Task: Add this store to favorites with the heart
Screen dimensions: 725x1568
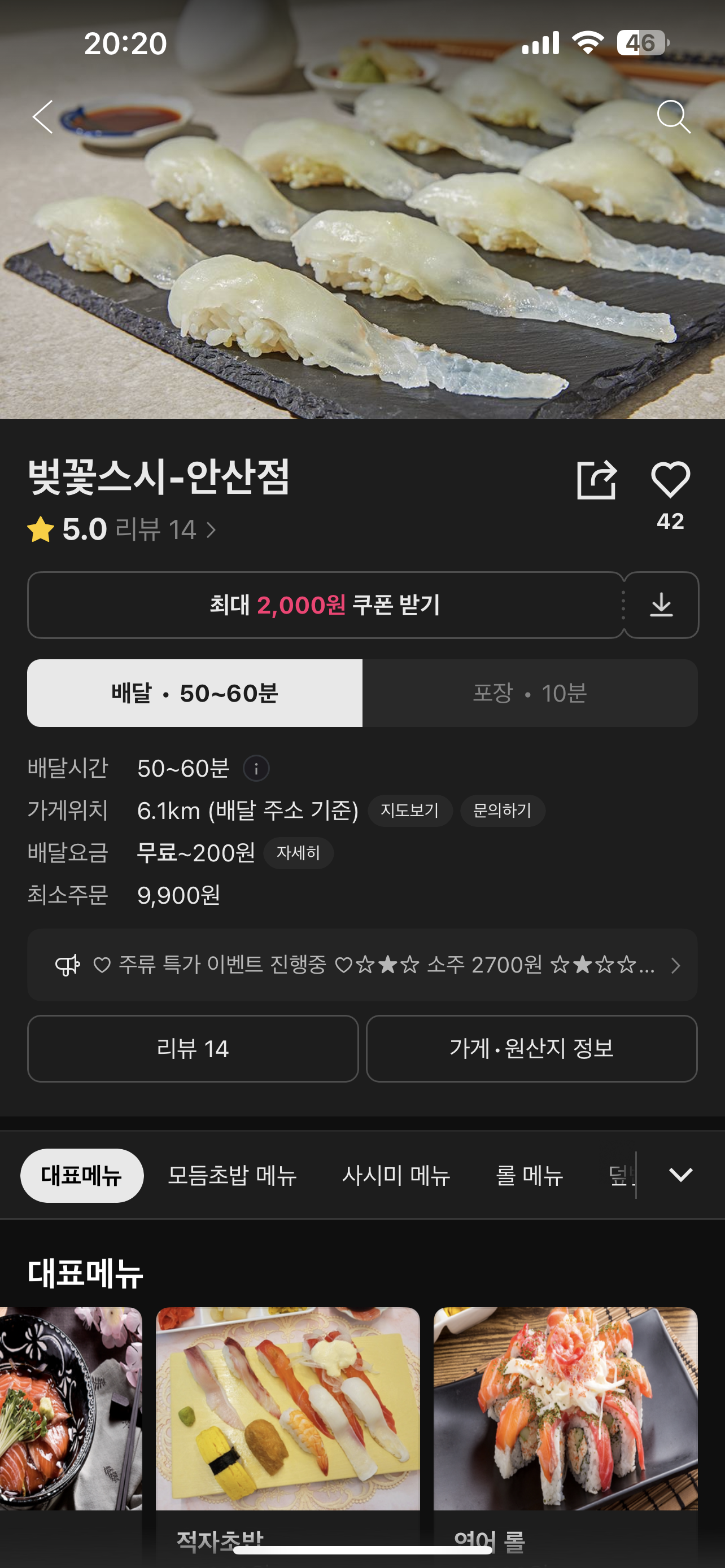Action: pyautogui.click(x=670, y=480)
